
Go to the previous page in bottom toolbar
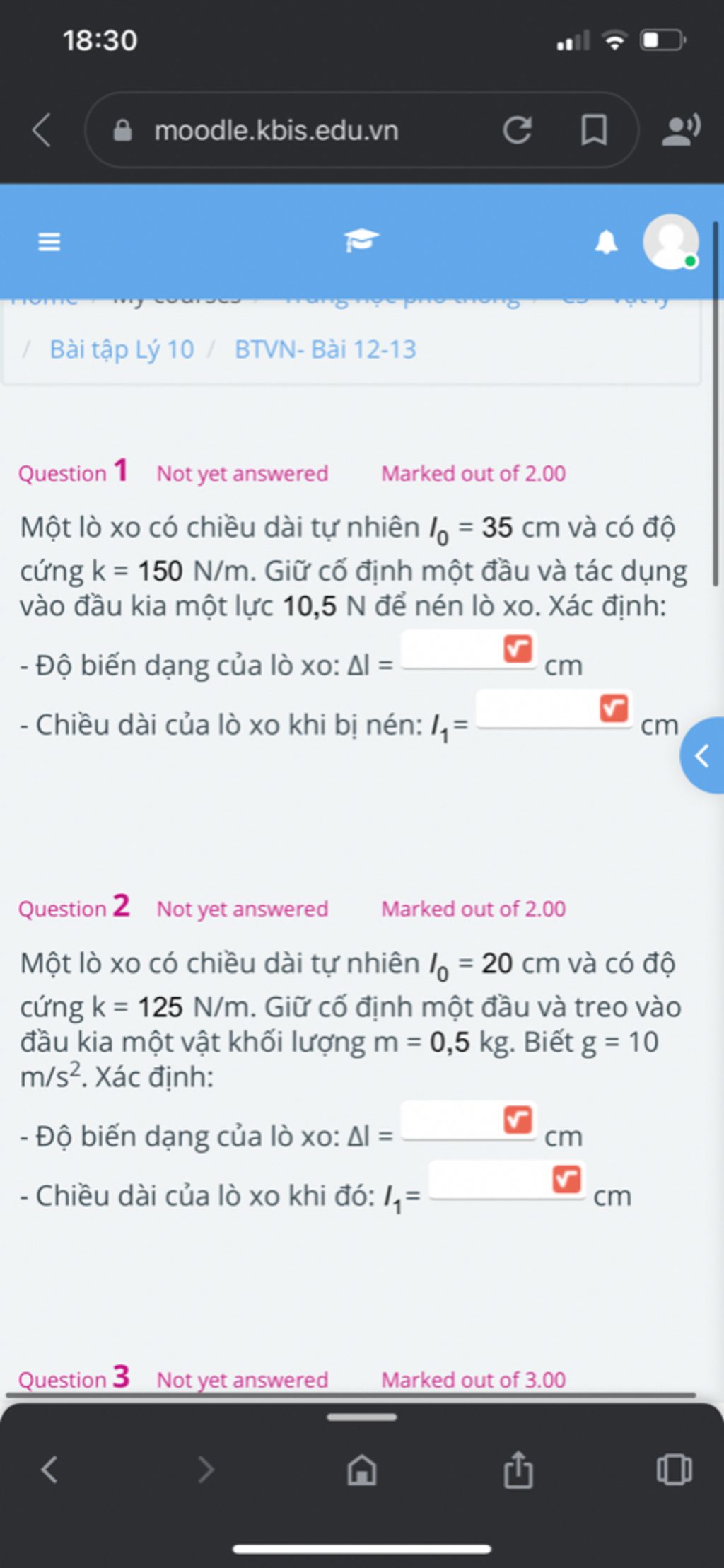pyautogui.click(x=49, y=1470)
